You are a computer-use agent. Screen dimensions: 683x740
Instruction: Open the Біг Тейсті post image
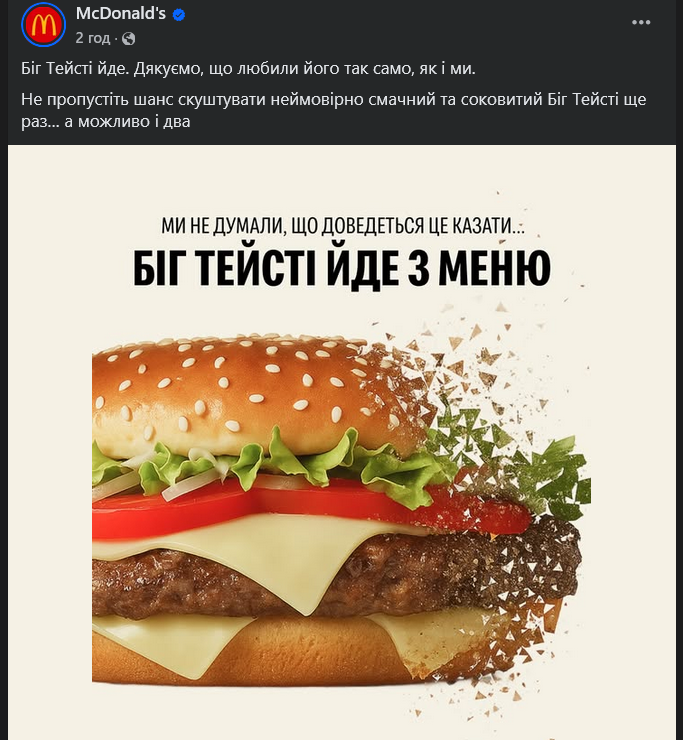tap(341, 442)
